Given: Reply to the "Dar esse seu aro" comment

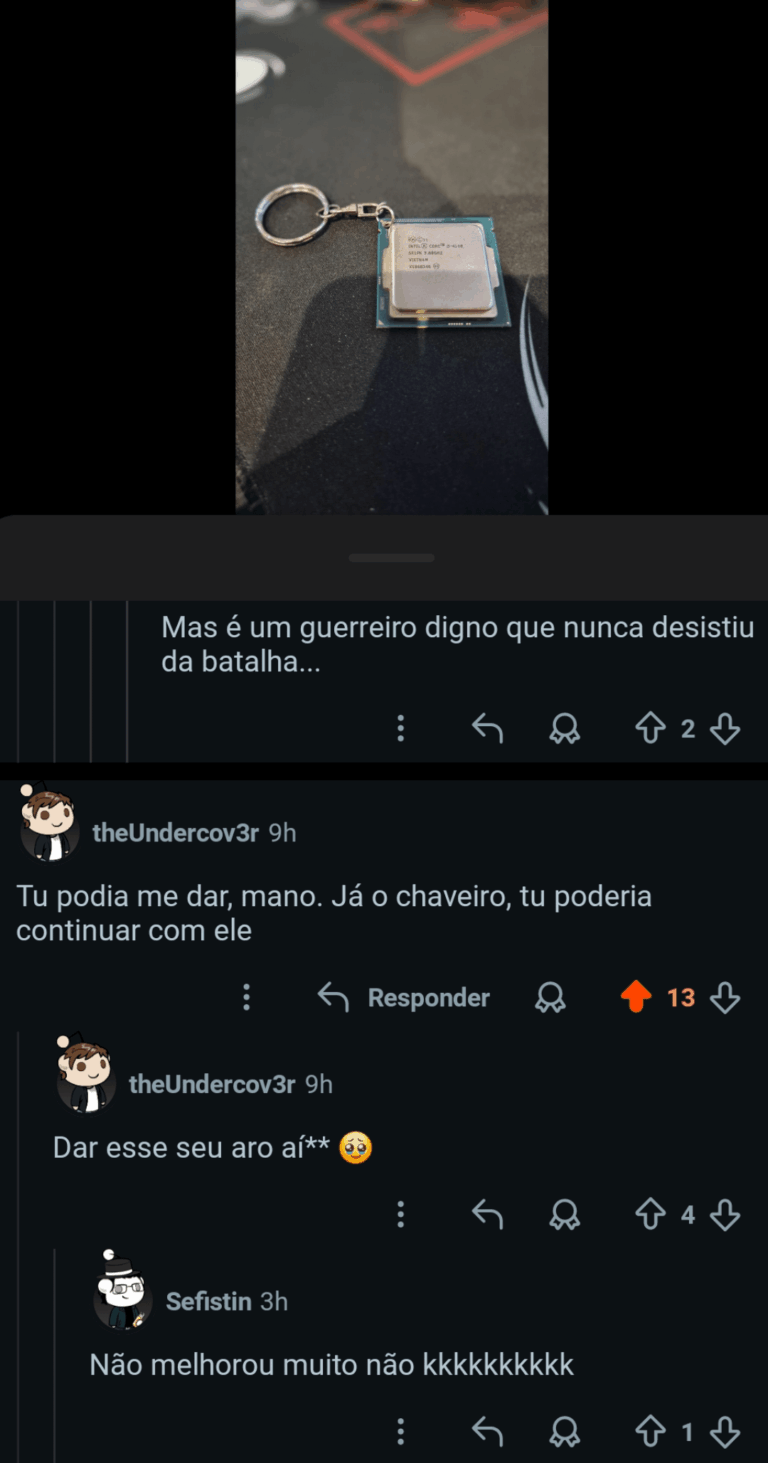Looking at the screenshot, I should pos(487,1214).
